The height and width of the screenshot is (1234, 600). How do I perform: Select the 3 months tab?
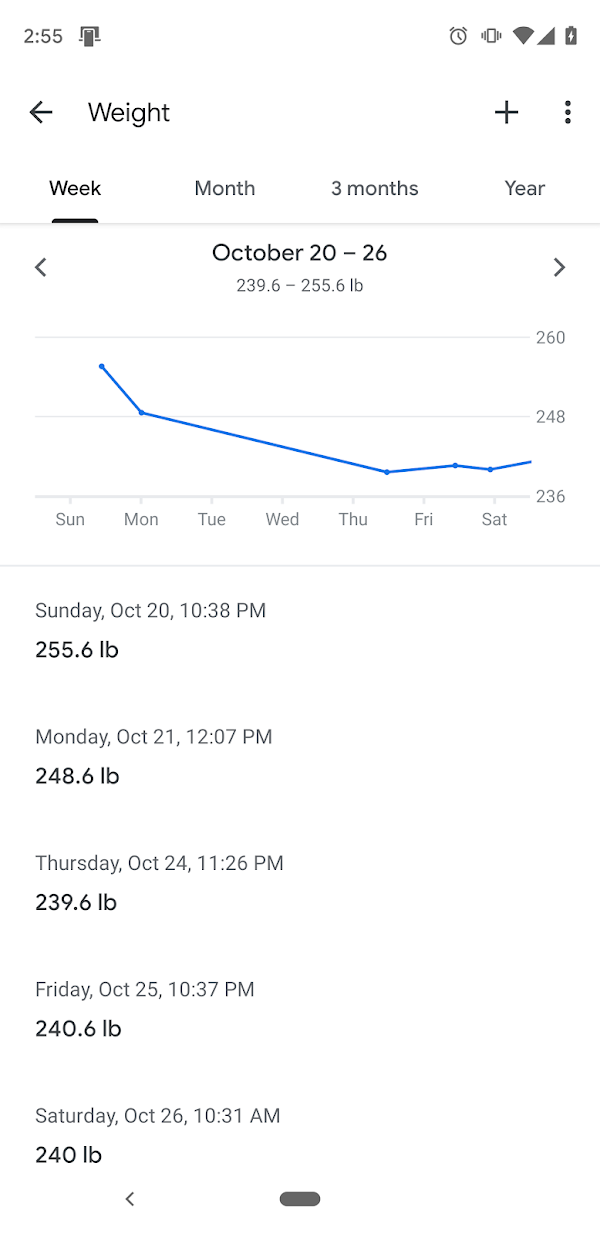(x=375, y=189)
